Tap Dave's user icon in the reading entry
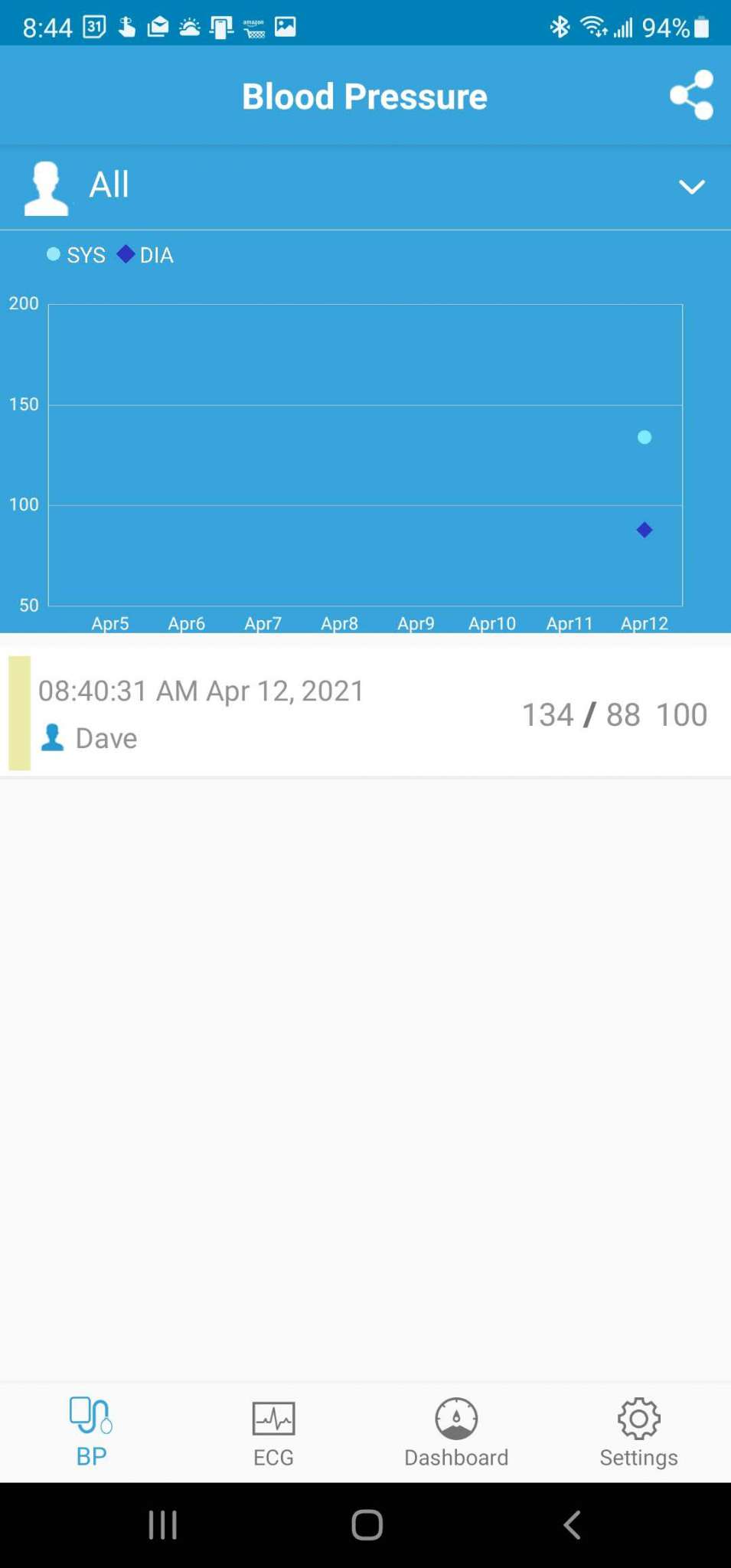Viewport: 731px width, 1568px height. [53, 737]
